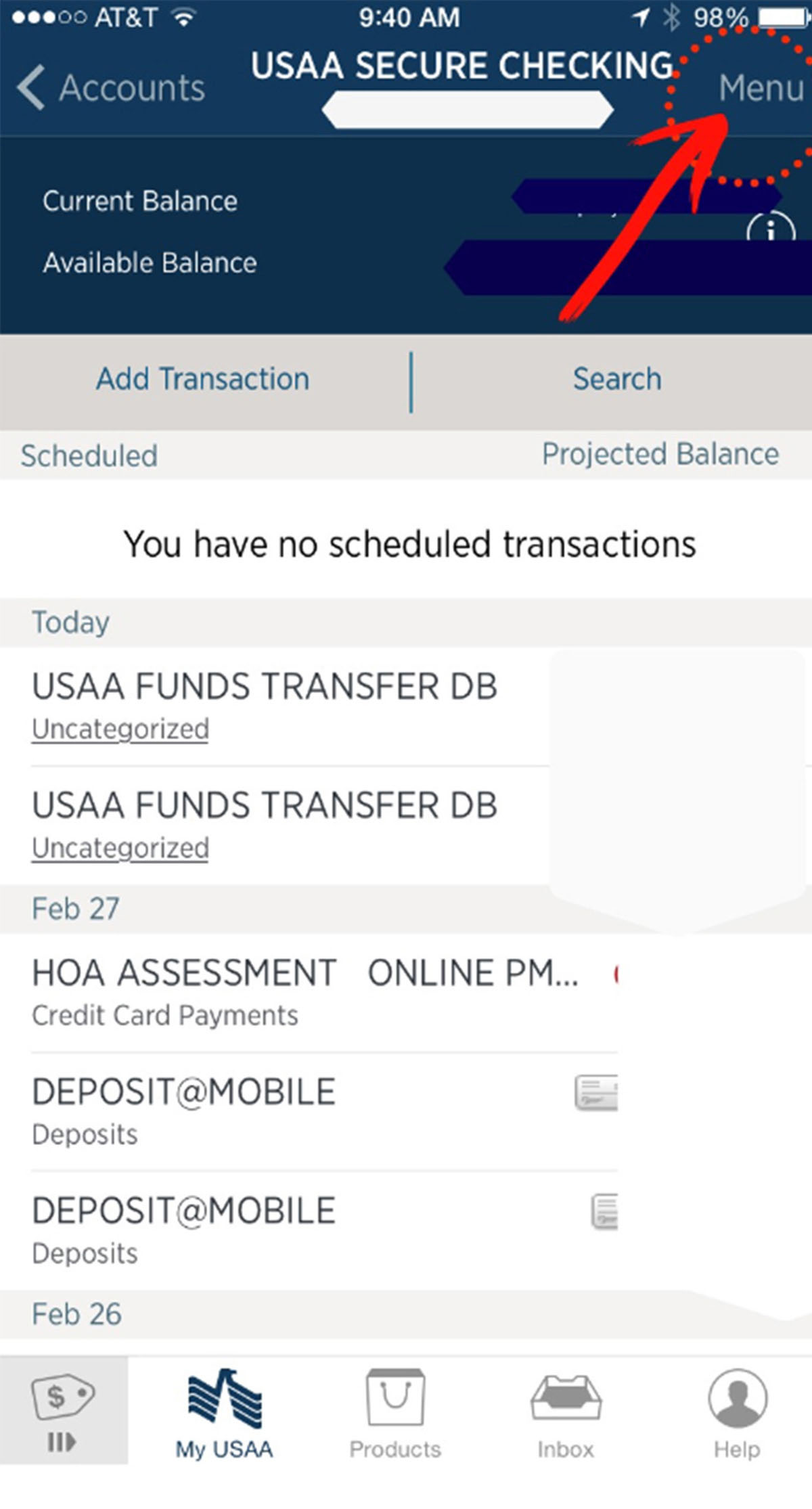812x1509 pixels.
Task: Open the Menu in the header
Action: (x=761, y=88)
